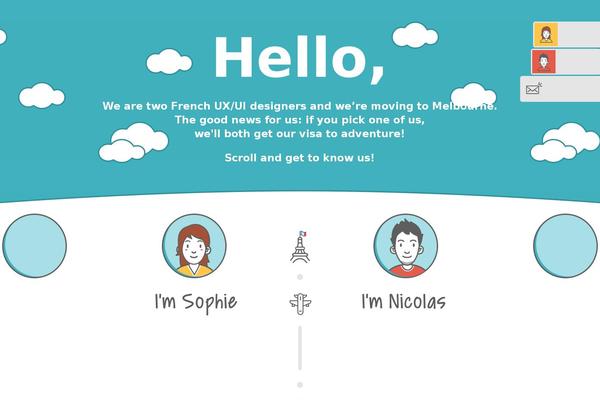Select Sophie's round profile avatar
The width and height of the screenshot is (600, 400).
(x=195, y=246)
